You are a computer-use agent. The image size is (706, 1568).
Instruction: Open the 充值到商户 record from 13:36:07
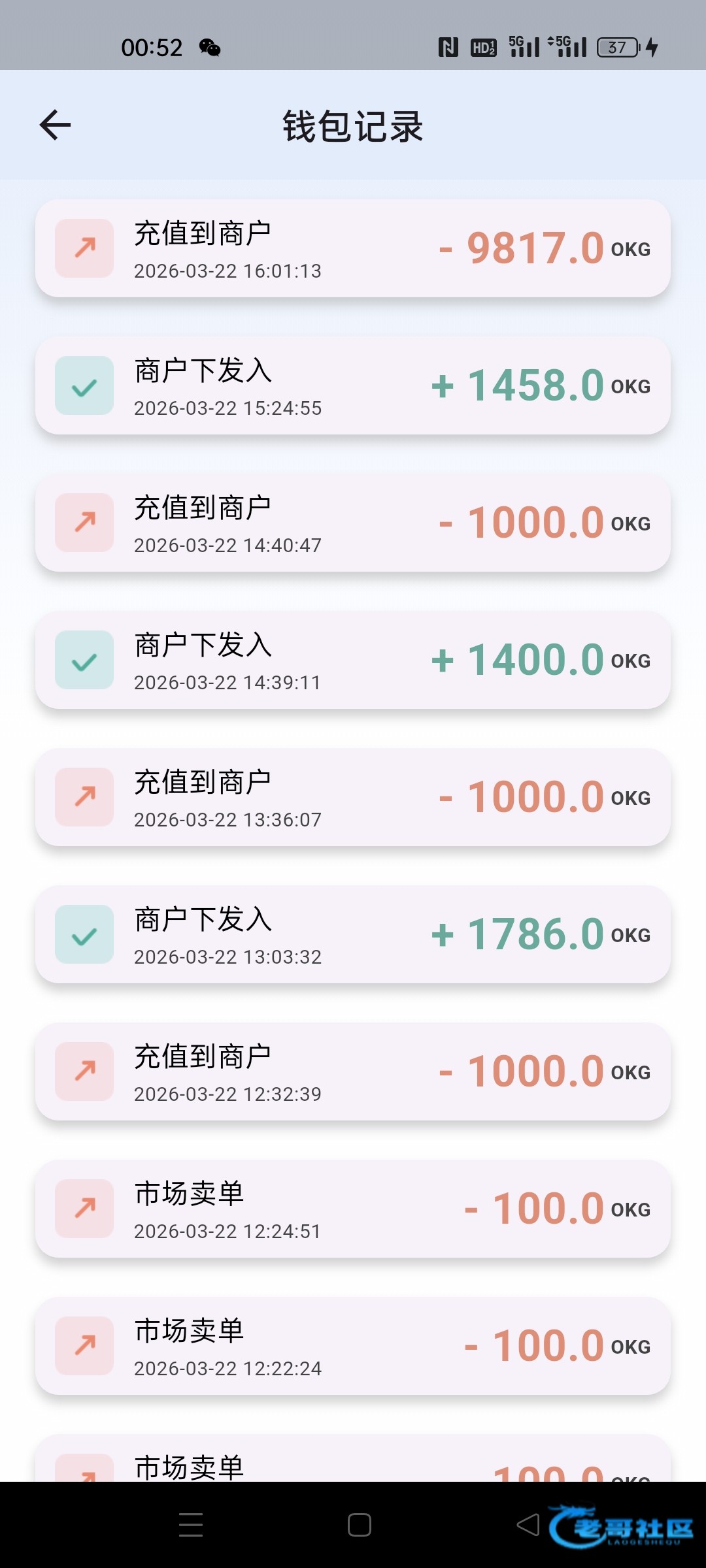click(353, 798)
